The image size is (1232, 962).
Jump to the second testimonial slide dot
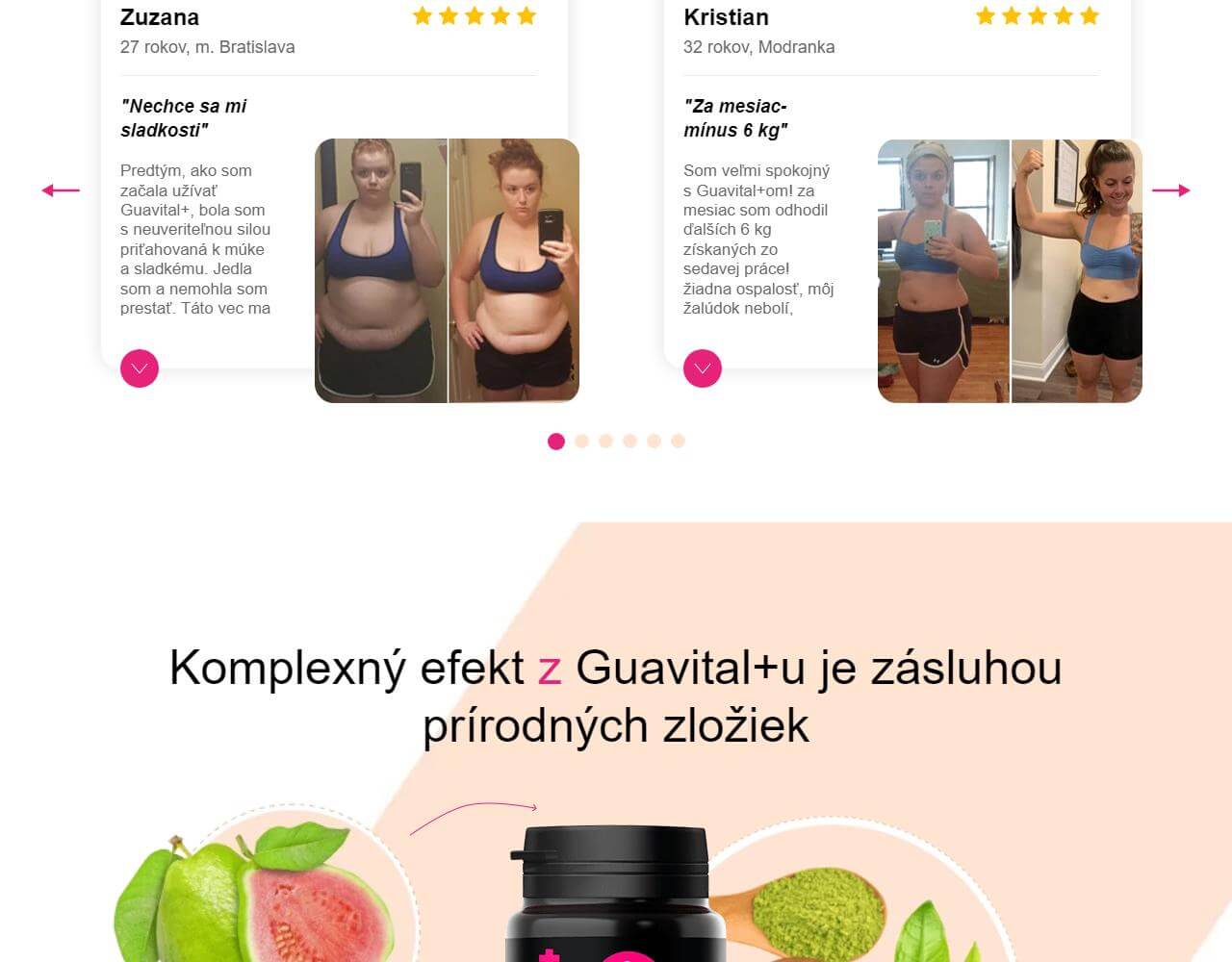click(581, 441)
